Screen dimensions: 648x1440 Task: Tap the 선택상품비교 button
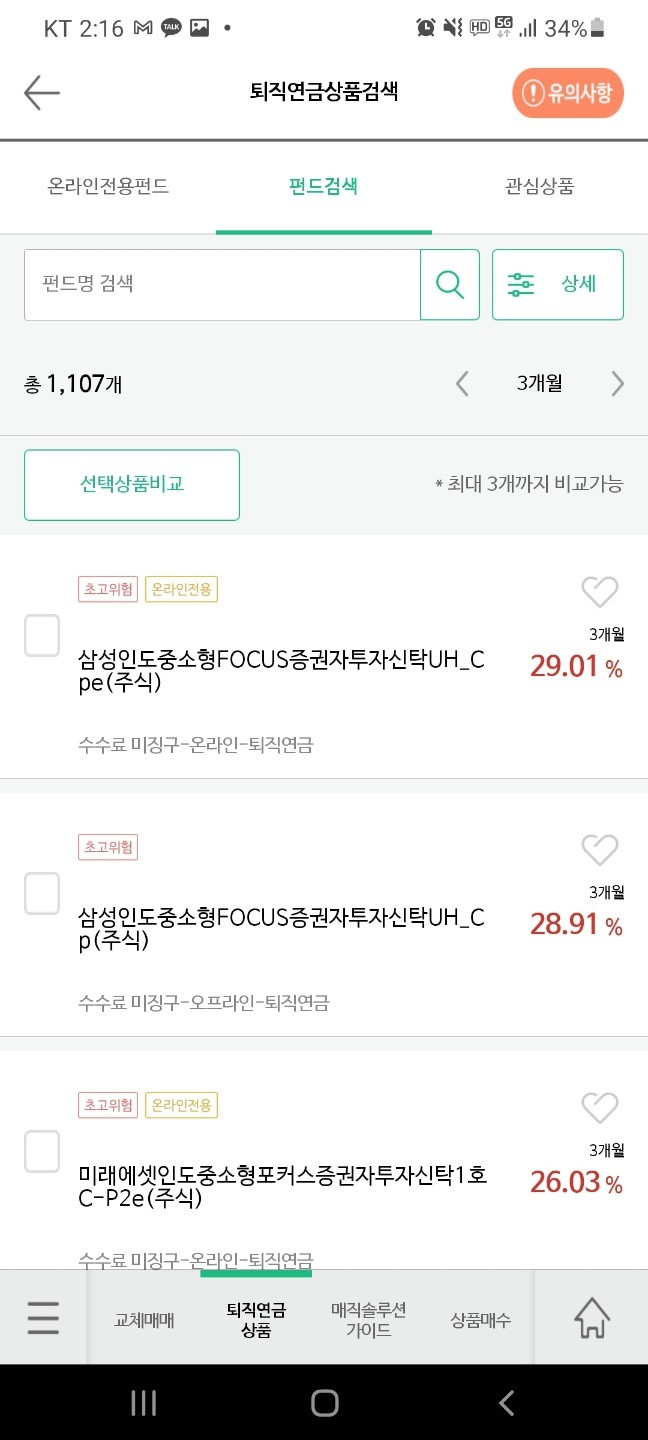pos(132,485)
